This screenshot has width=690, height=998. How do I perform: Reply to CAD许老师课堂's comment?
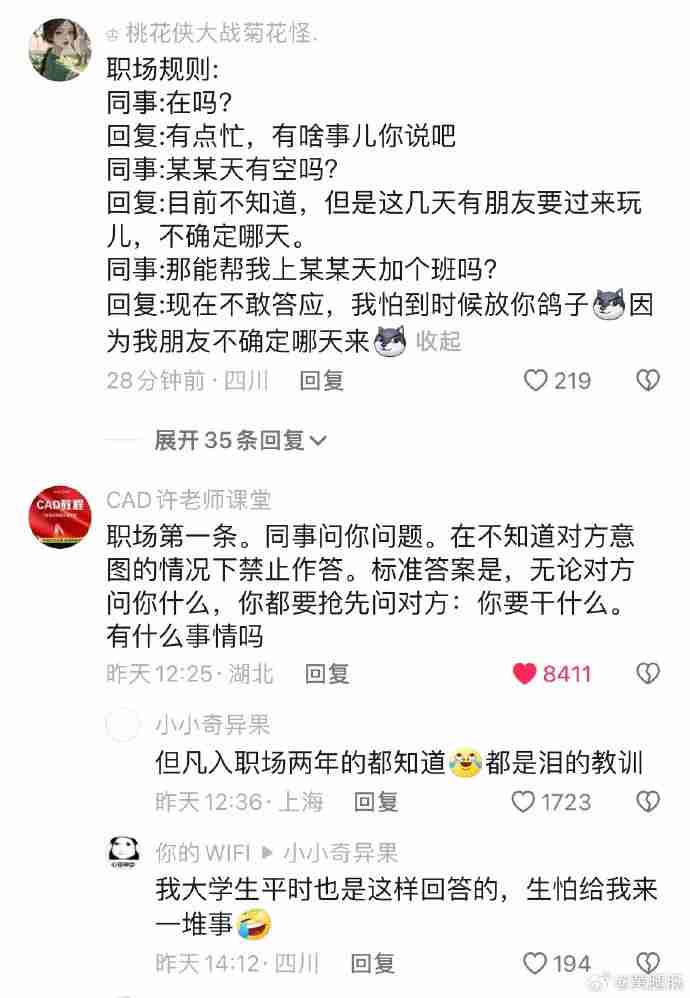coord(327,674)
